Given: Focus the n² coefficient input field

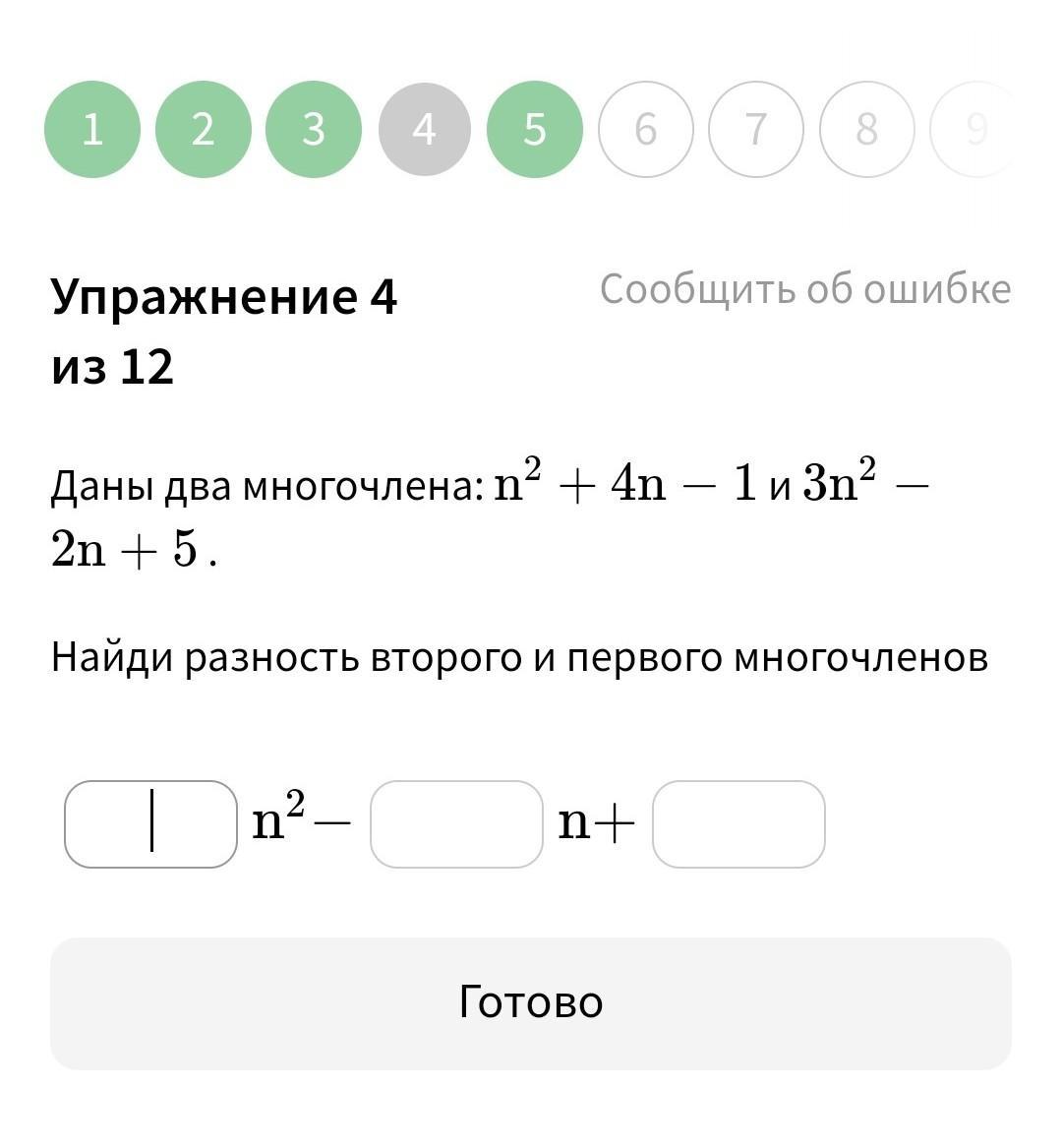Looking at the screenshot, I should tap(150, 824).
